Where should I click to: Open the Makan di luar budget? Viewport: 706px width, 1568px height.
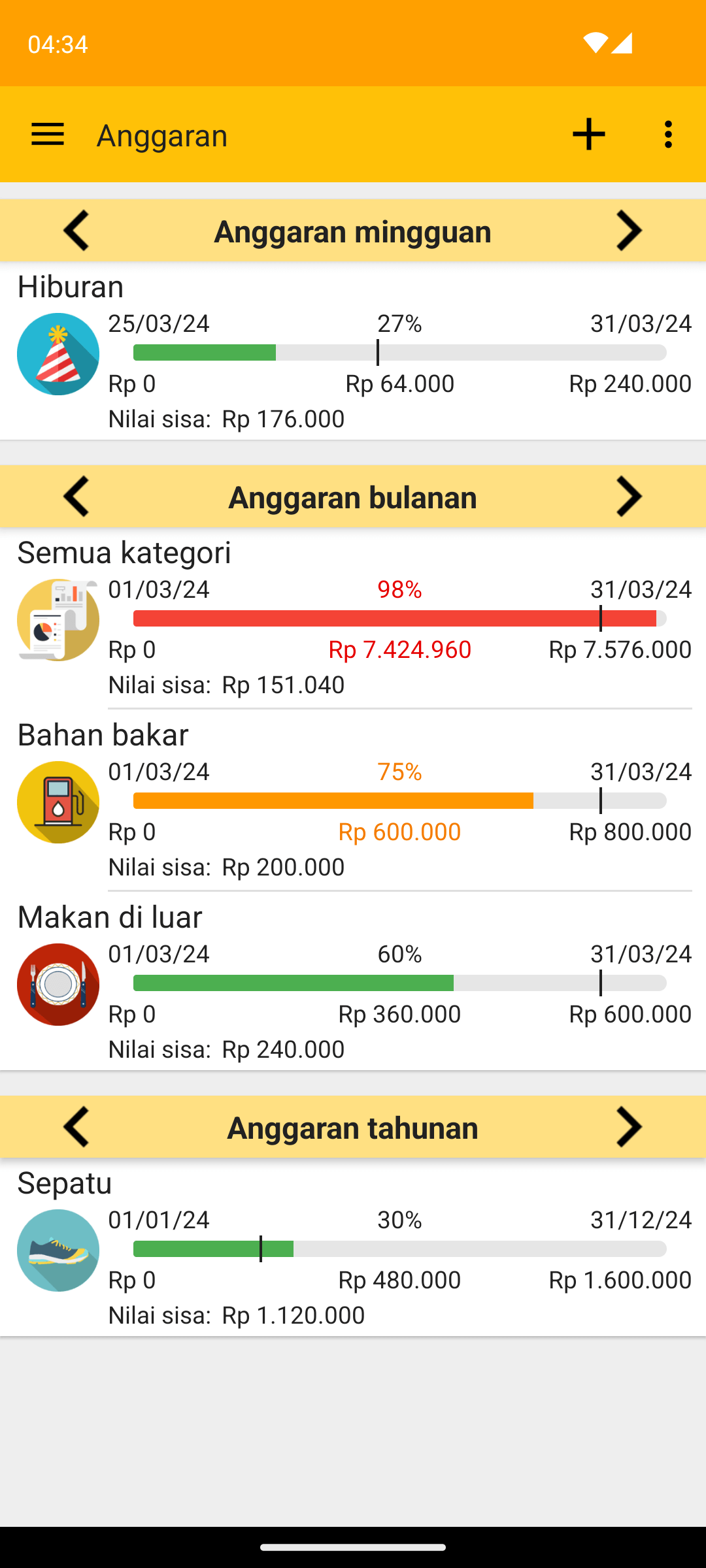(353, 982)
